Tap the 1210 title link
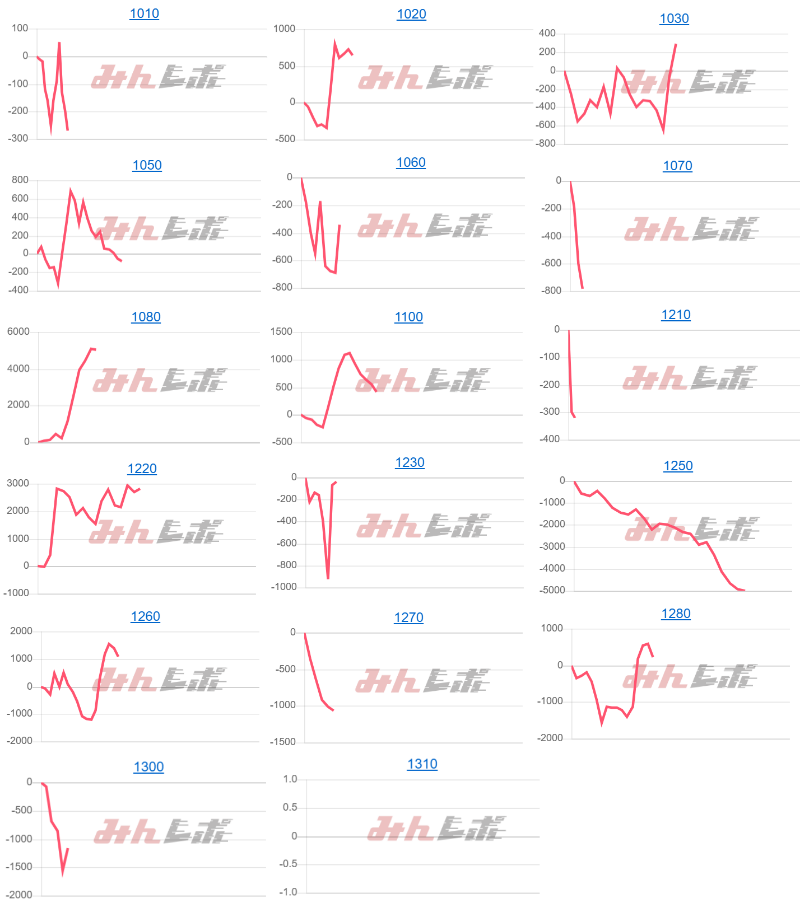This screenshot has width=800, height=908. click(x=675, y=315)
